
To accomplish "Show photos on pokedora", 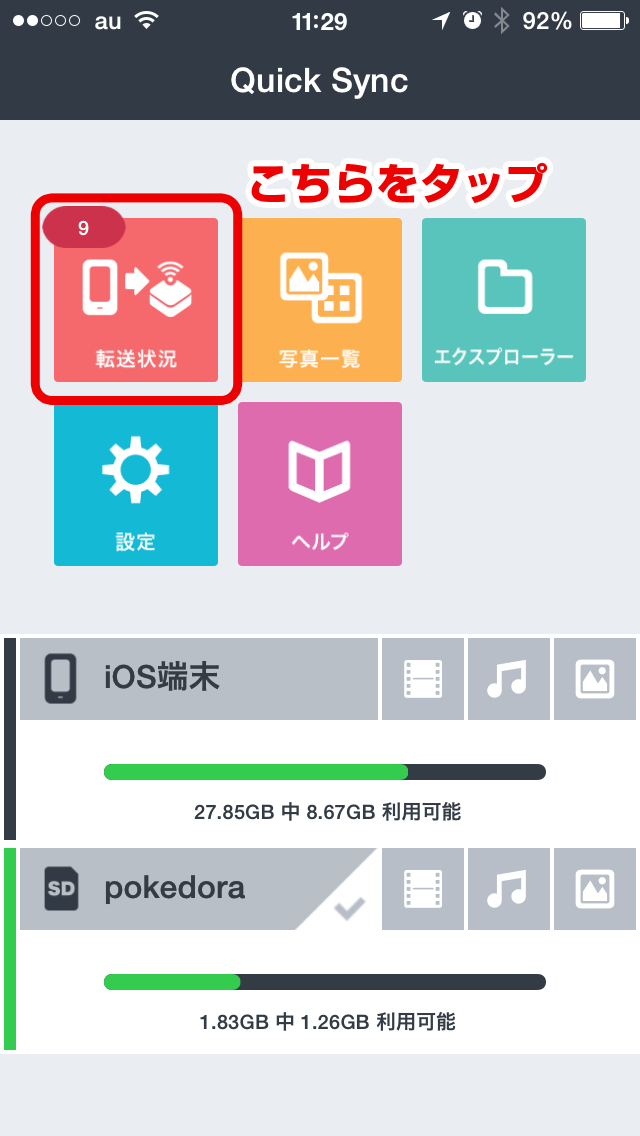I will coord(595,889).
